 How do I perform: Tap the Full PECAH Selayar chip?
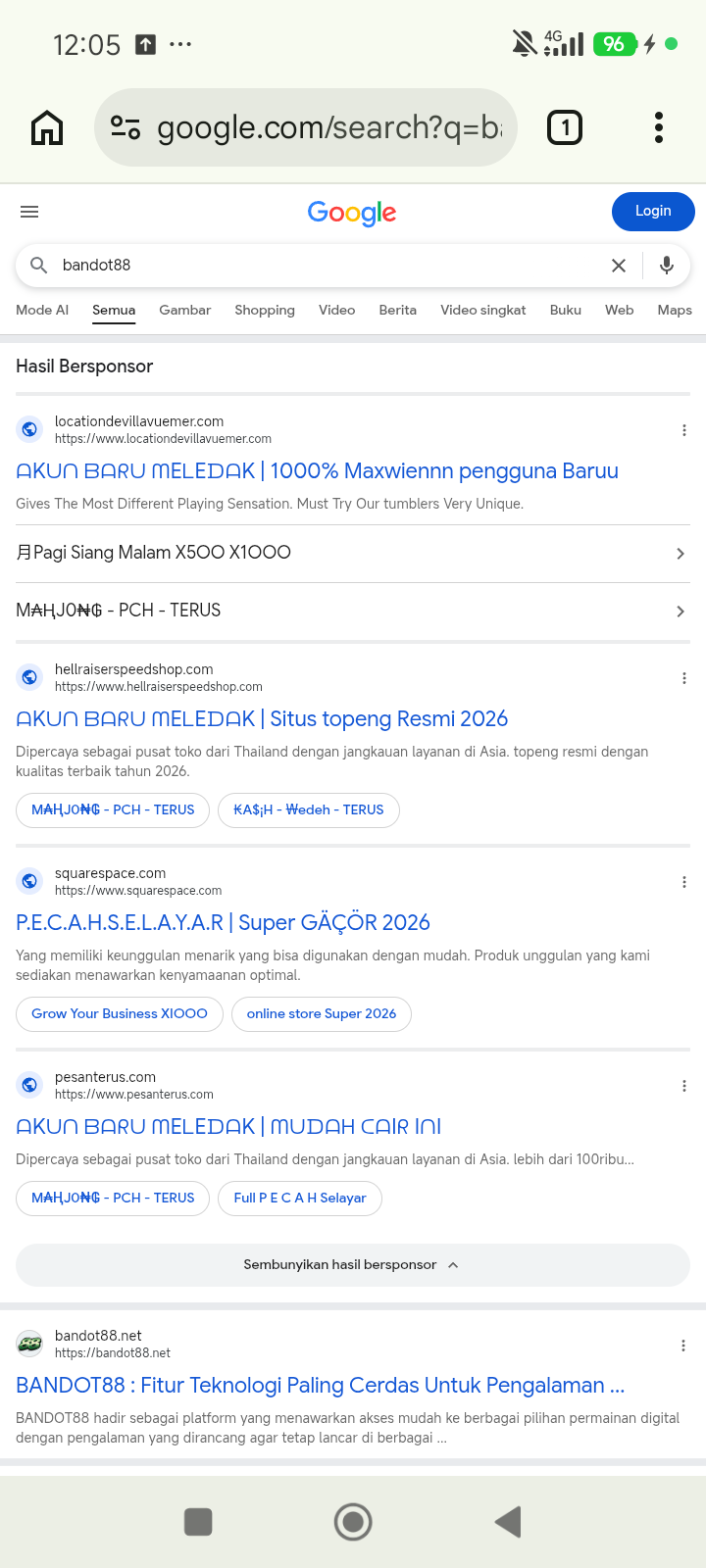(x=300, y=1199)
